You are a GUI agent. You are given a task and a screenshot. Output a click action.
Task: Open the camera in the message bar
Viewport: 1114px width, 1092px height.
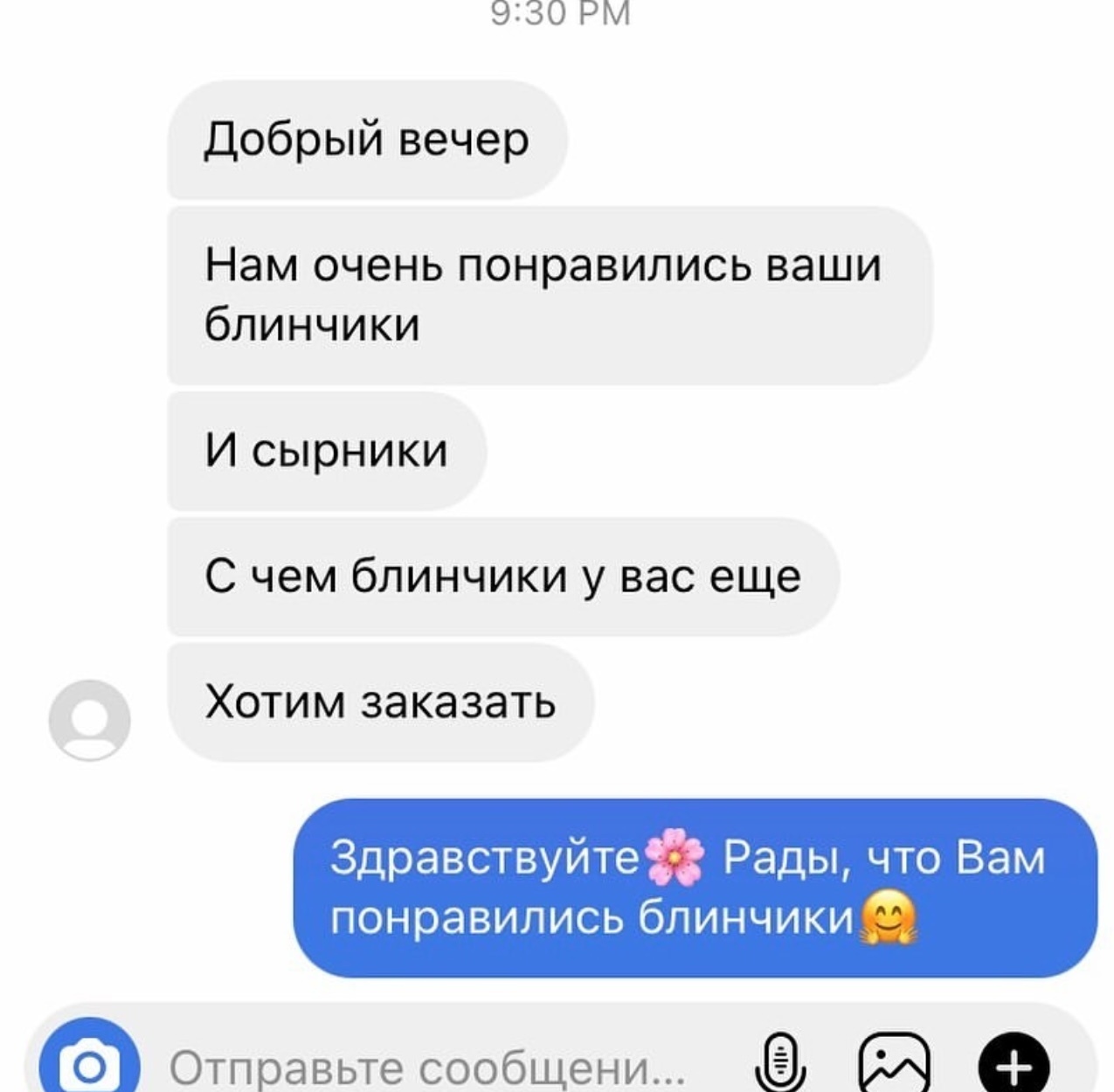[x=89, y=1065]
